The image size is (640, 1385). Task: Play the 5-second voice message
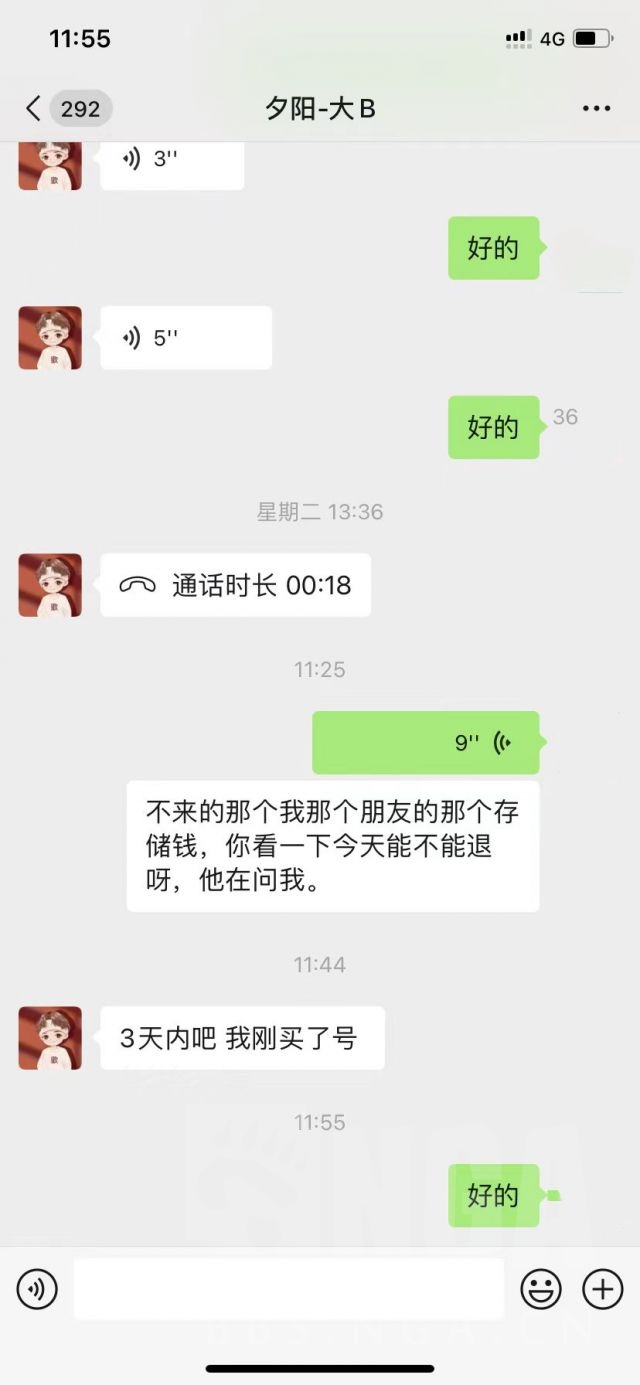[x=185, y=338]
